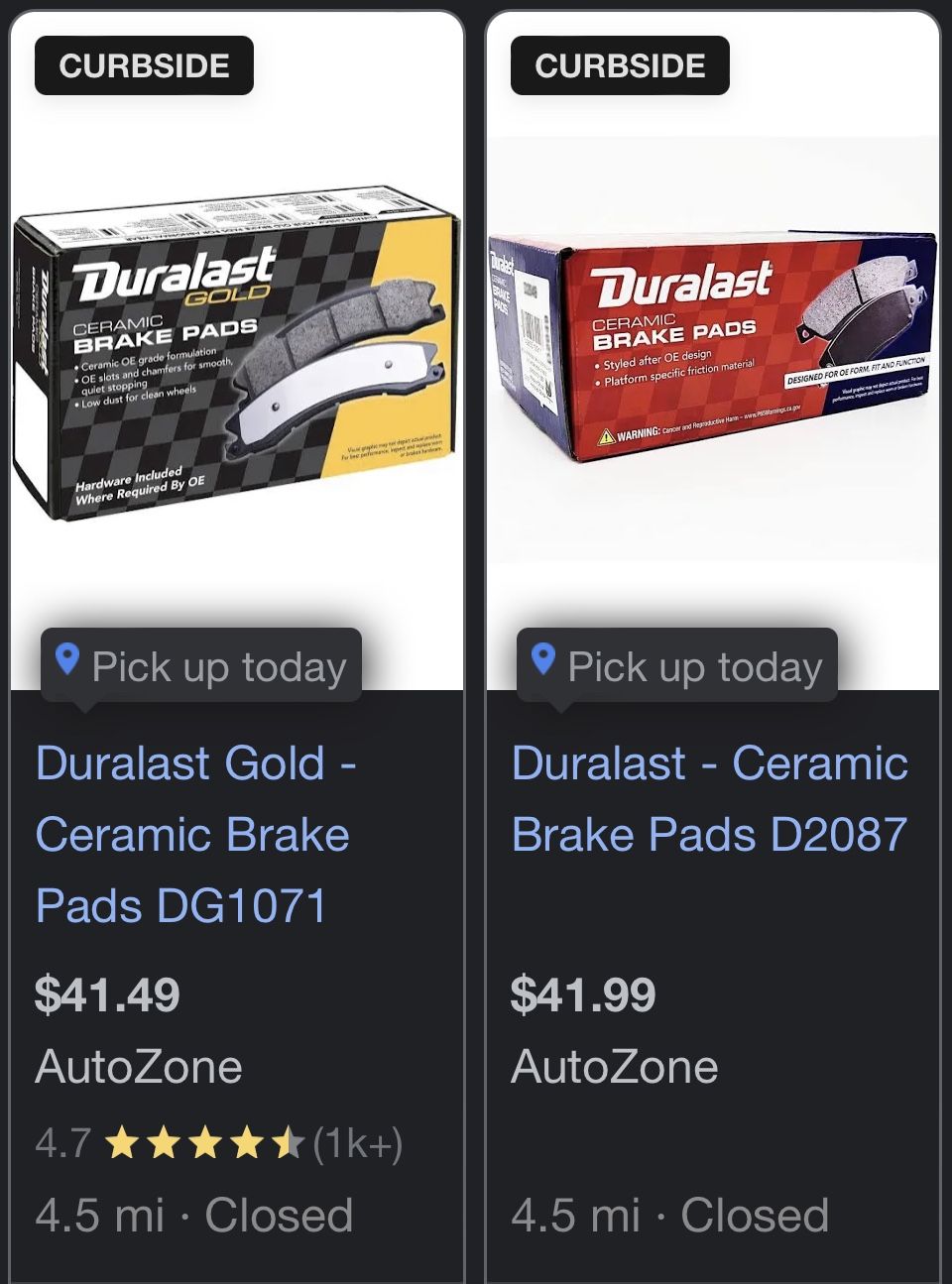Viewport: 952px width, 1284px height.
Task: Open the Duralast Ceramic D2087 product image
Action: click(x=712, y=349)
